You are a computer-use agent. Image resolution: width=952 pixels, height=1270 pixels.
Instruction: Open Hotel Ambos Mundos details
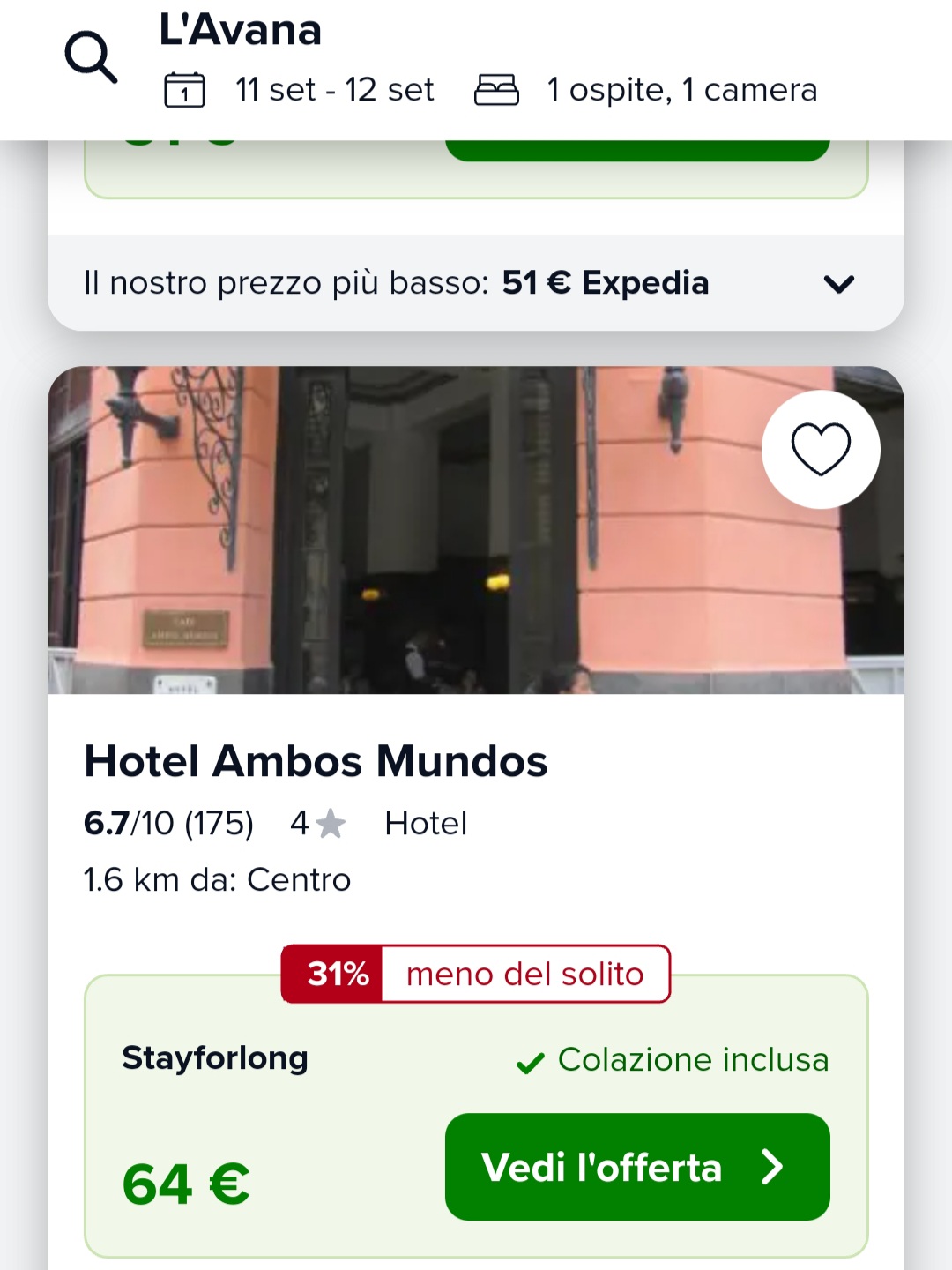(316, 762)
